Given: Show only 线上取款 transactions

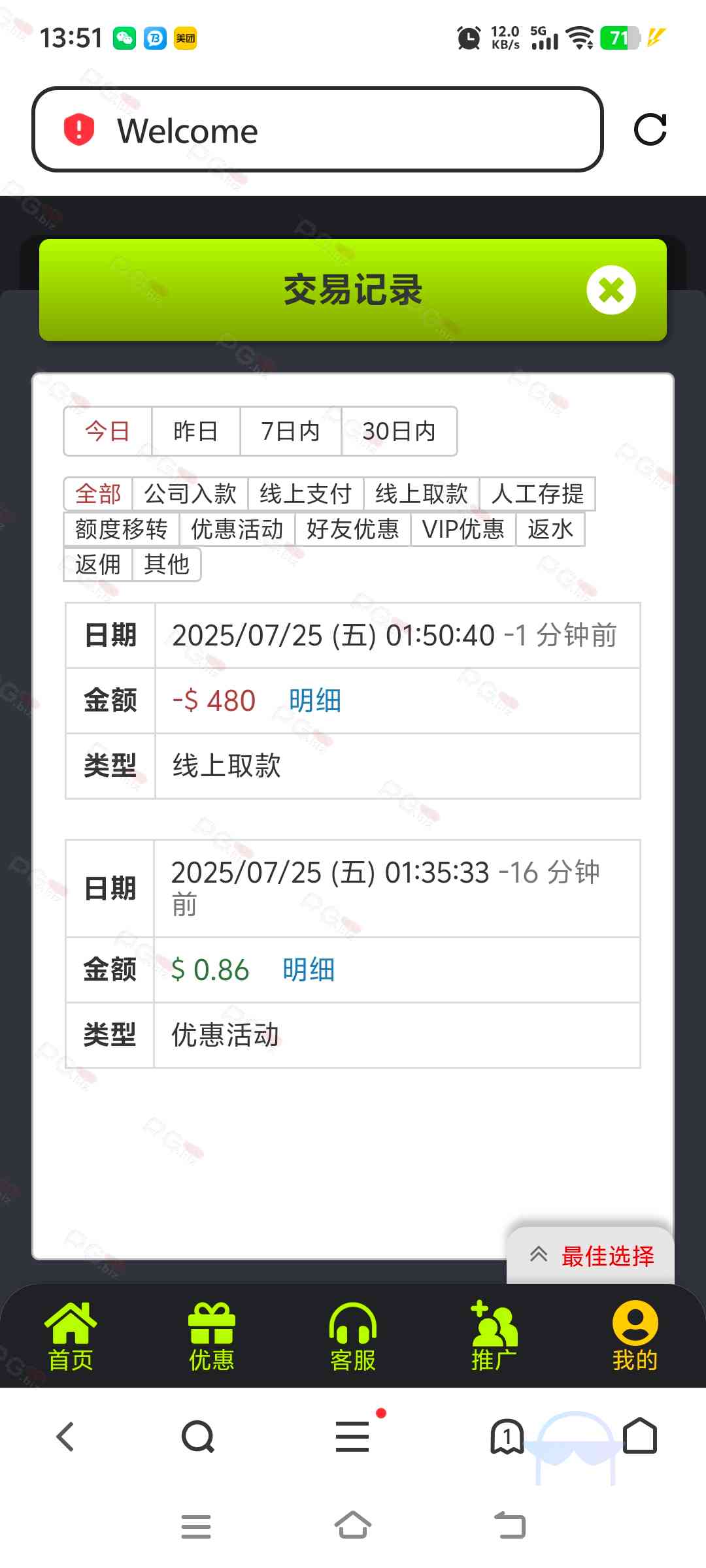Looking at the screenshot, I should click(422, 494).
